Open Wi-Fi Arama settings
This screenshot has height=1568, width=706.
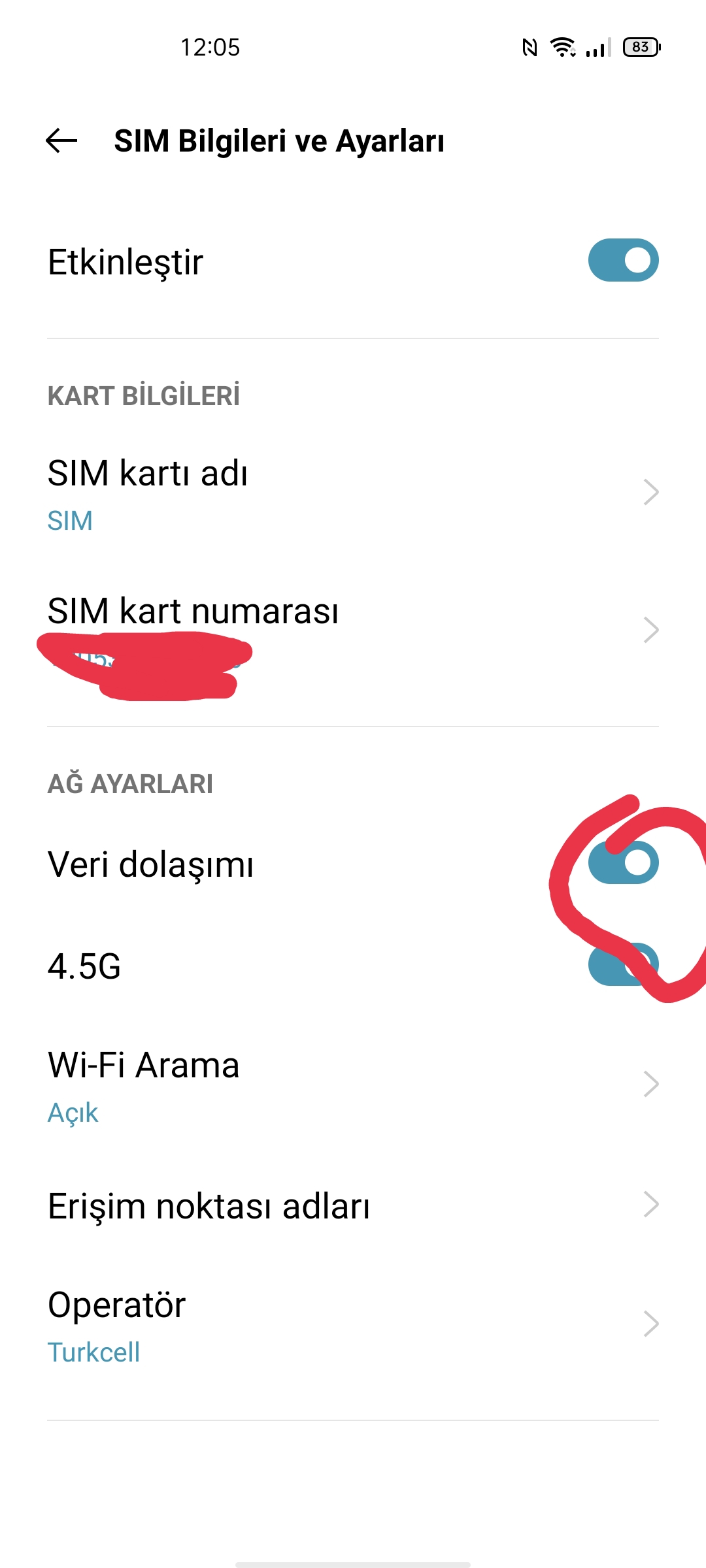pos(353,1085)
